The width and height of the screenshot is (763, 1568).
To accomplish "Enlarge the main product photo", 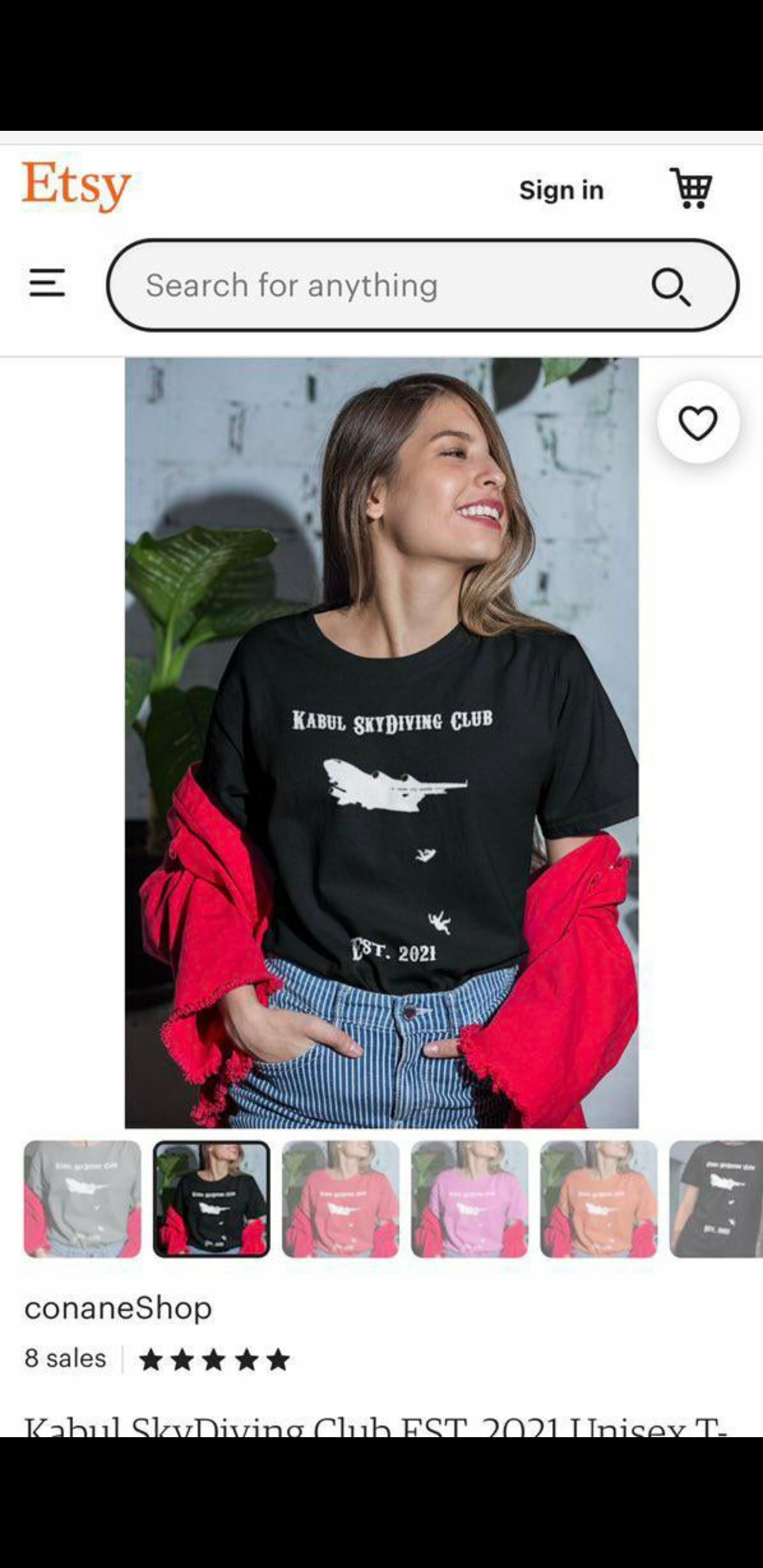I will (381, 743).
